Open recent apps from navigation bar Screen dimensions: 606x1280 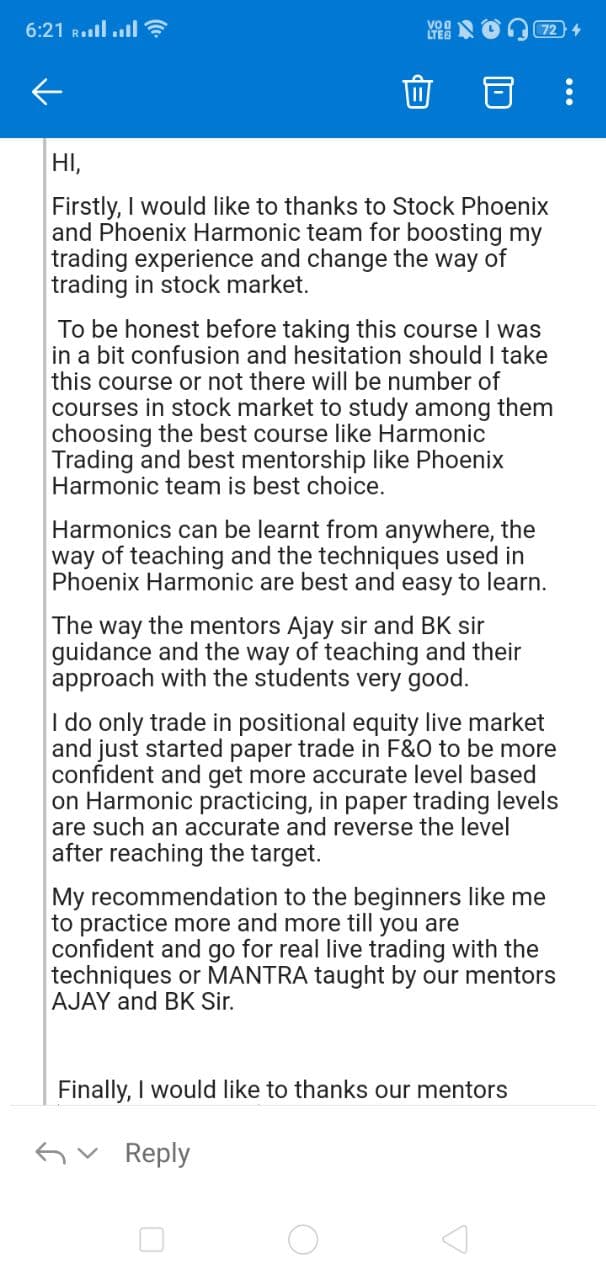[152, 1240]
